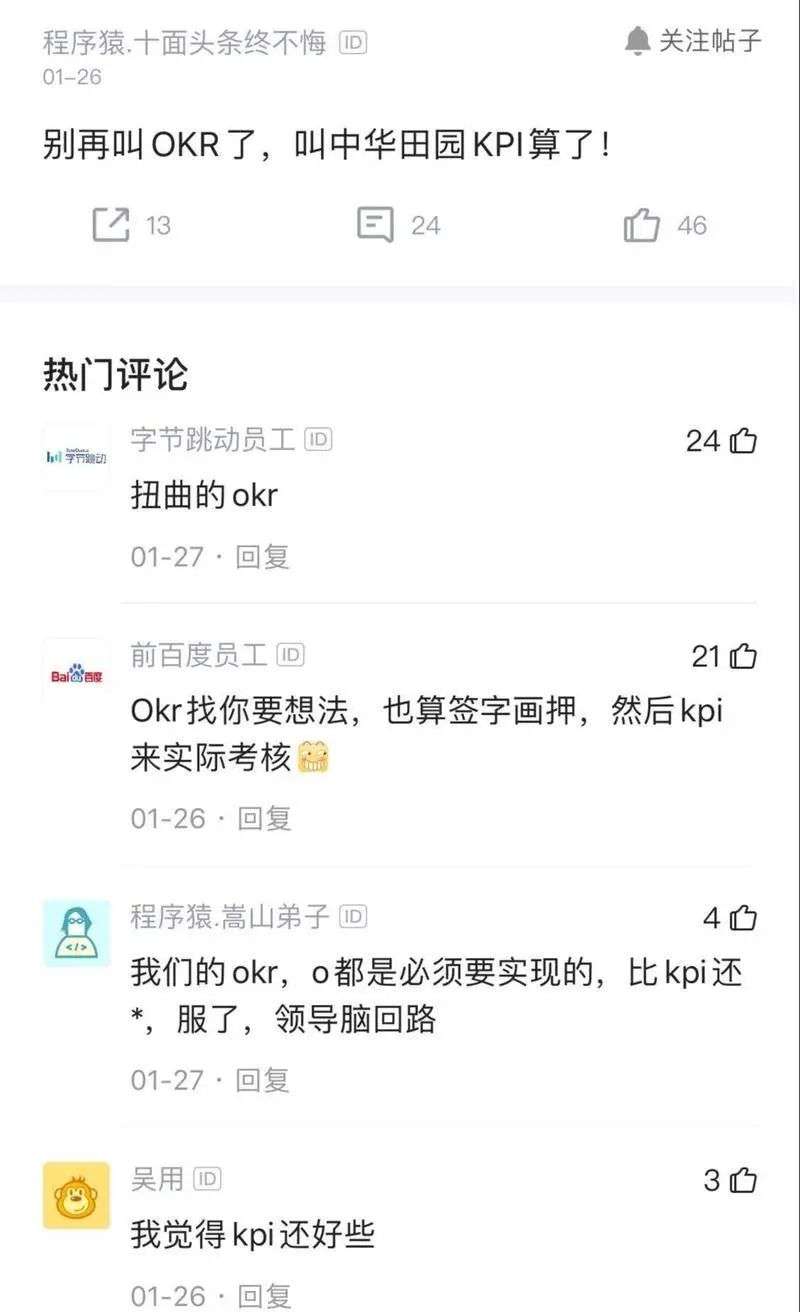View 前百度员工's profile picture

76,673
